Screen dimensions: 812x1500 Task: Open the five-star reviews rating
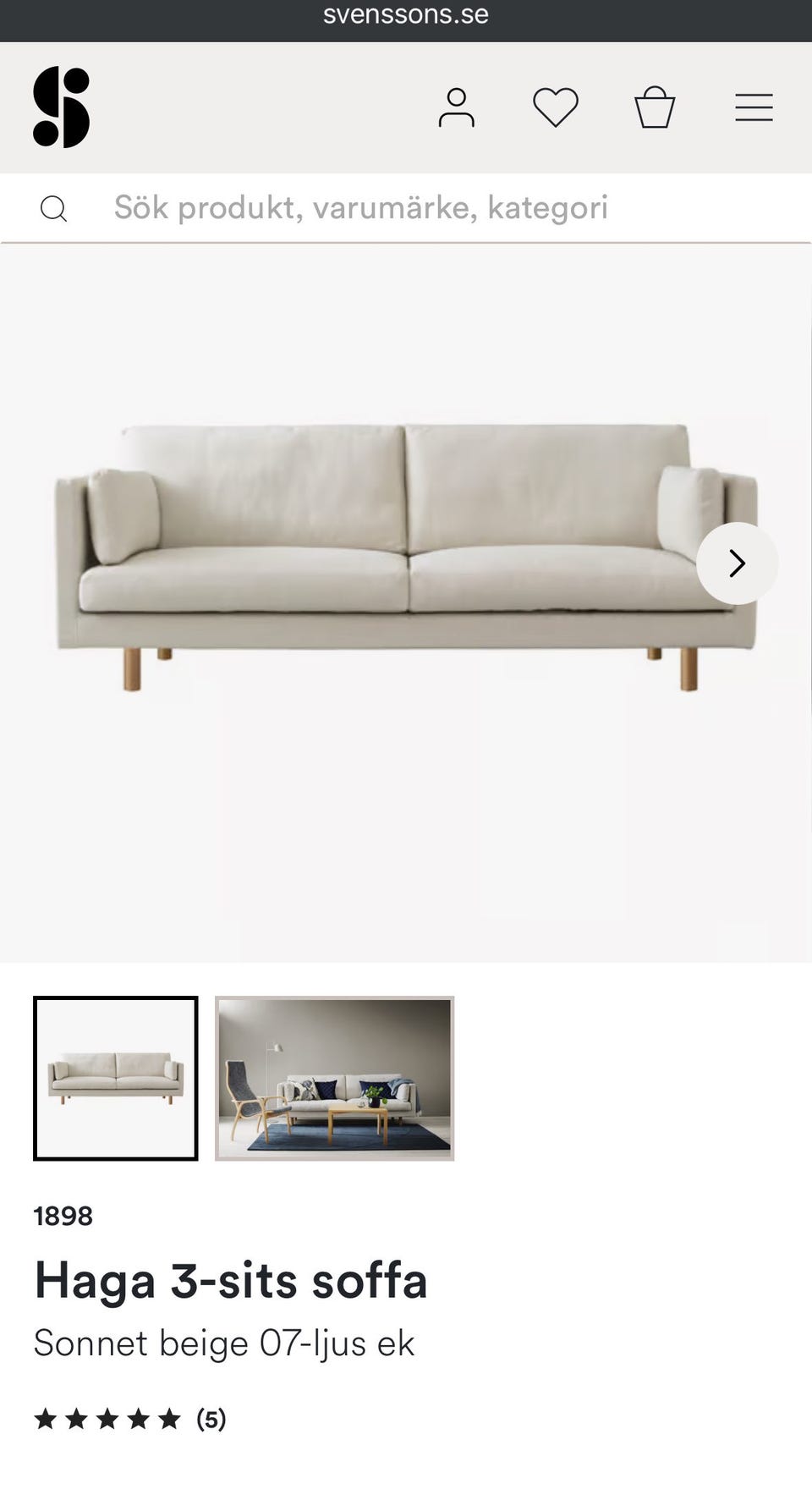coord(129,1419)
